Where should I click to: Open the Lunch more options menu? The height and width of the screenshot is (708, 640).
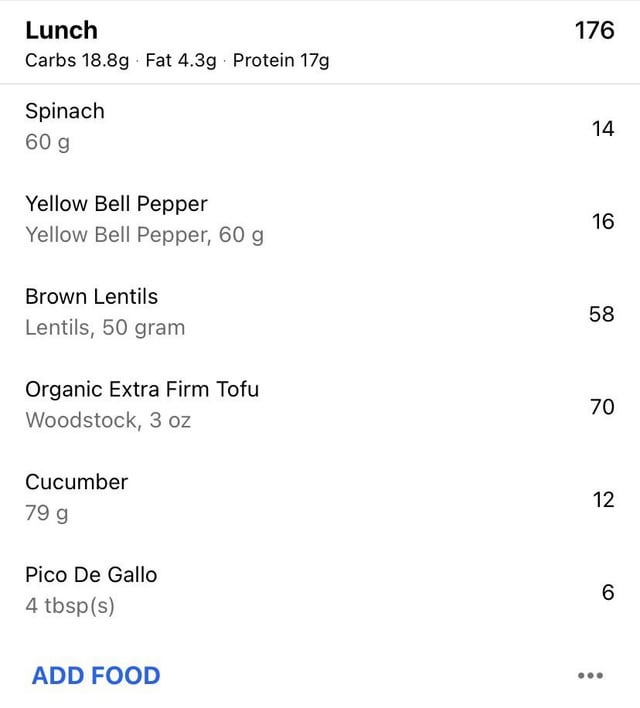[x=590, y=676]
